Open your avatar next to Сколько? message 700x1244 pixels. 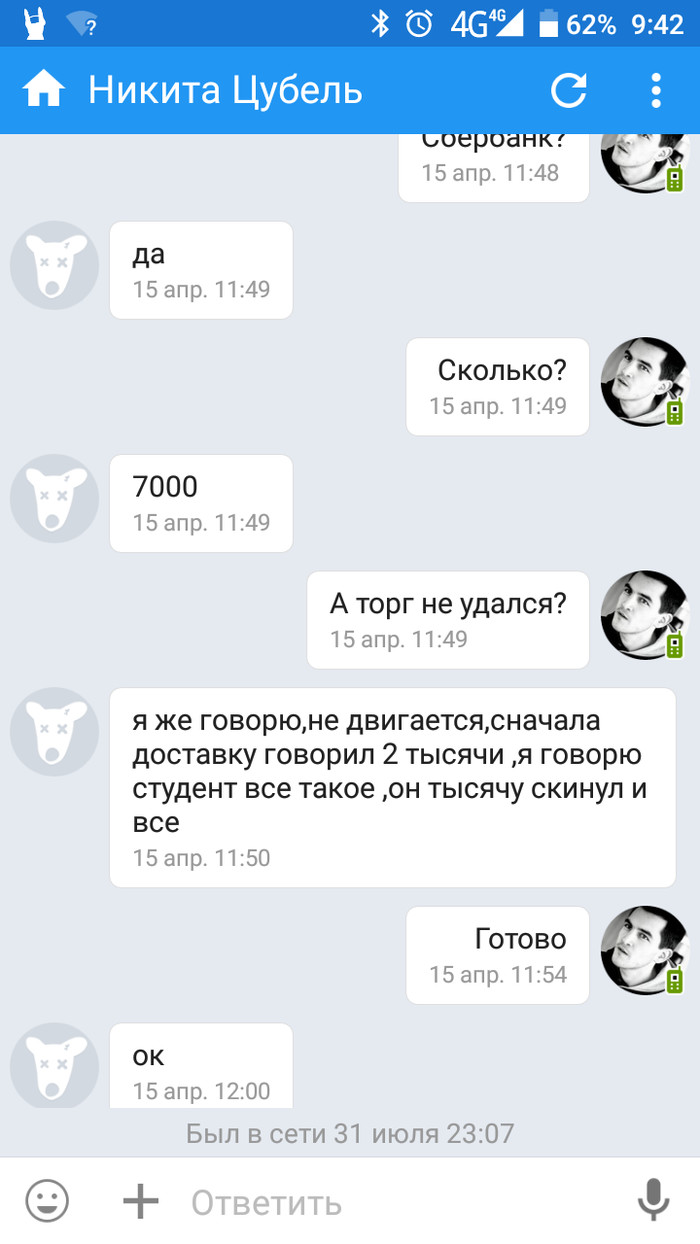pyautogui.click(x=645, y=382)
